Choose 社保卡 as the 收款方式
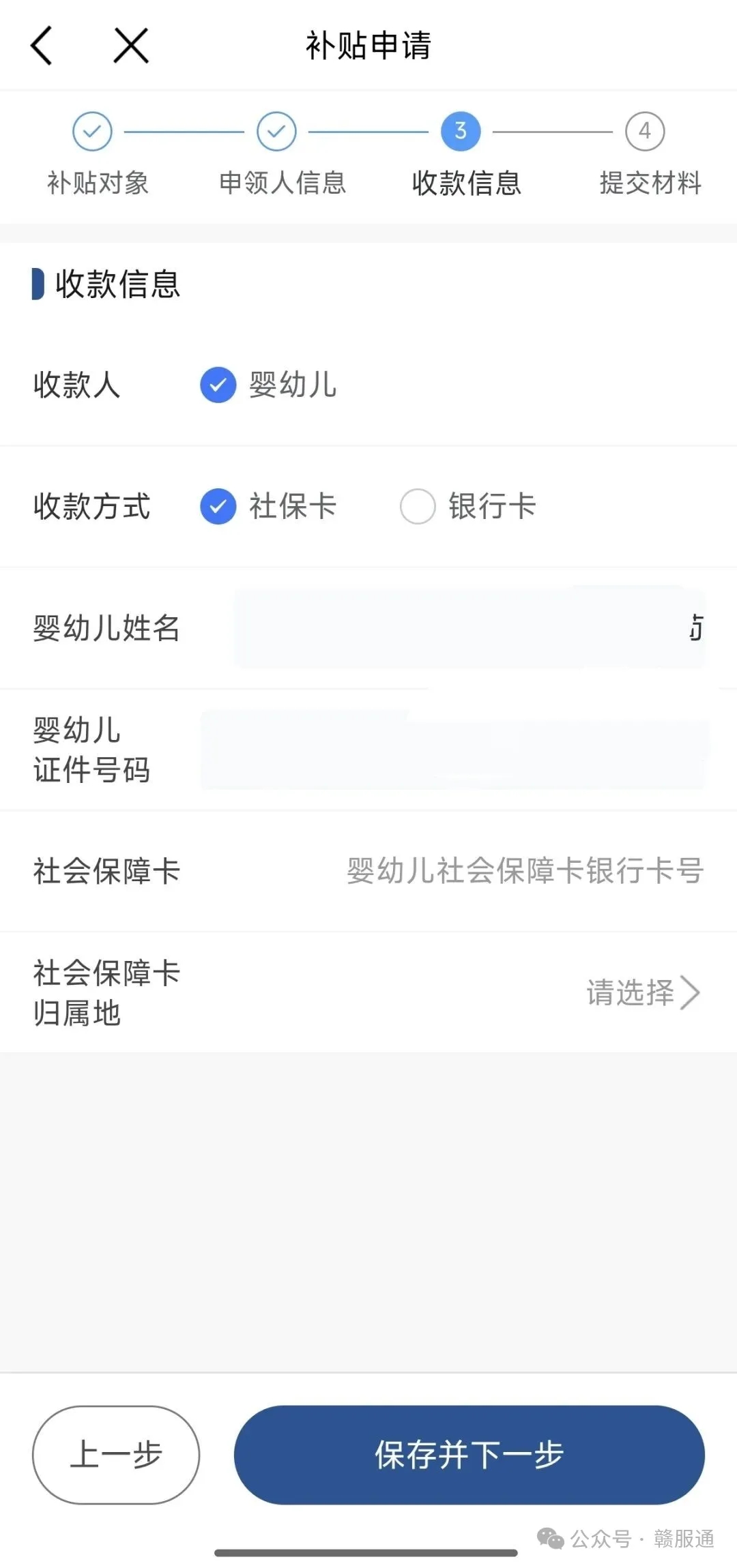Image resolution: width=737 pixels, height=1568 pixels. 218,507
